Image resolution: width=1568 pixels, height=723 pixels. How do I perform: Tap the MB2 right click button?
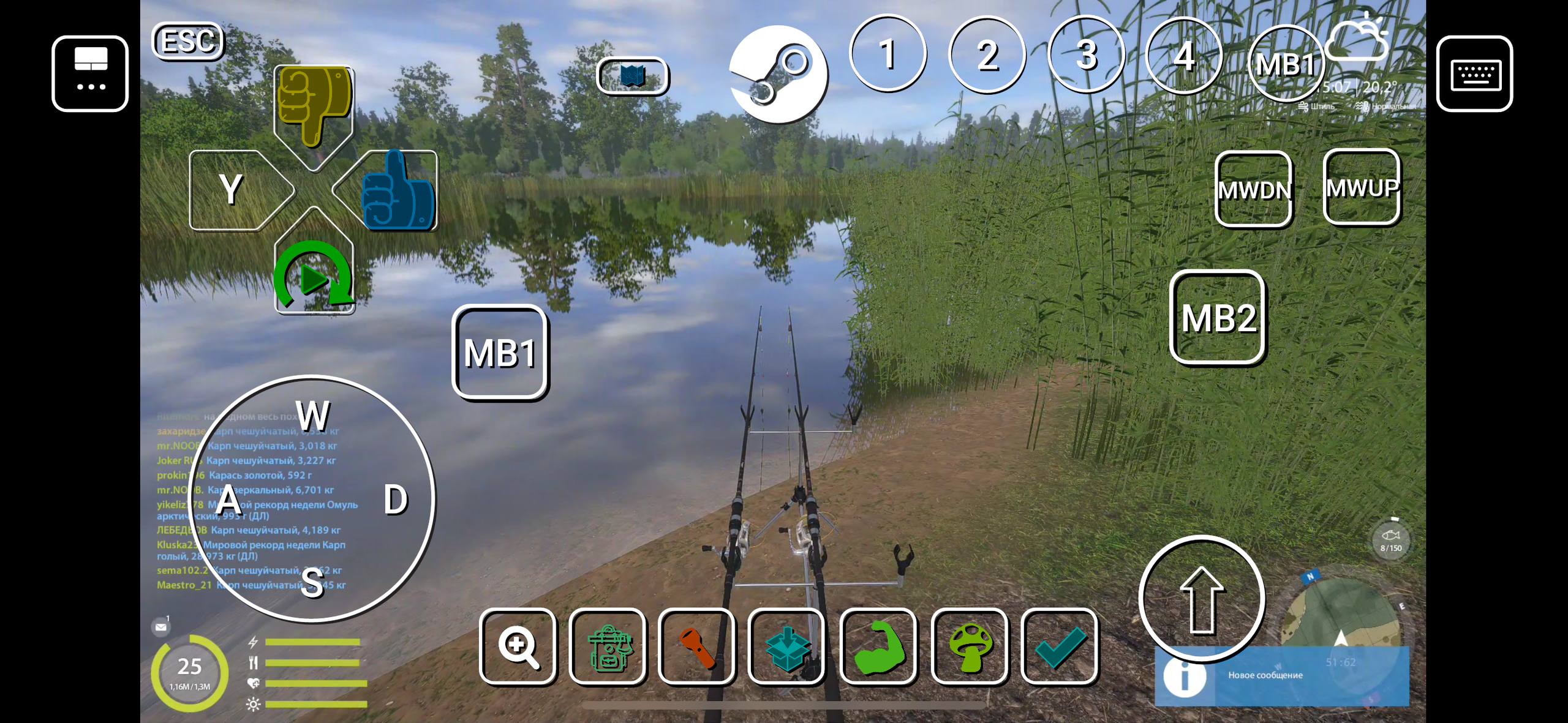click(1218, 318)
